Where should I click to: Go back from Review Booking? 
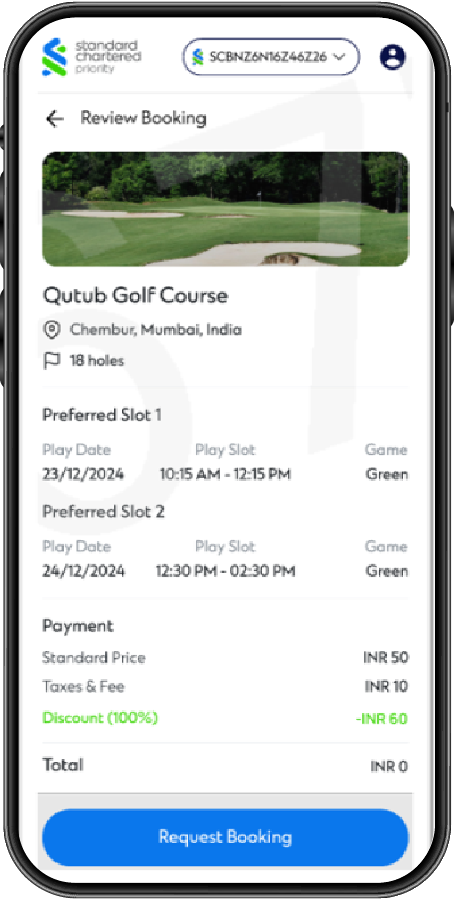(x=55, y=118)
